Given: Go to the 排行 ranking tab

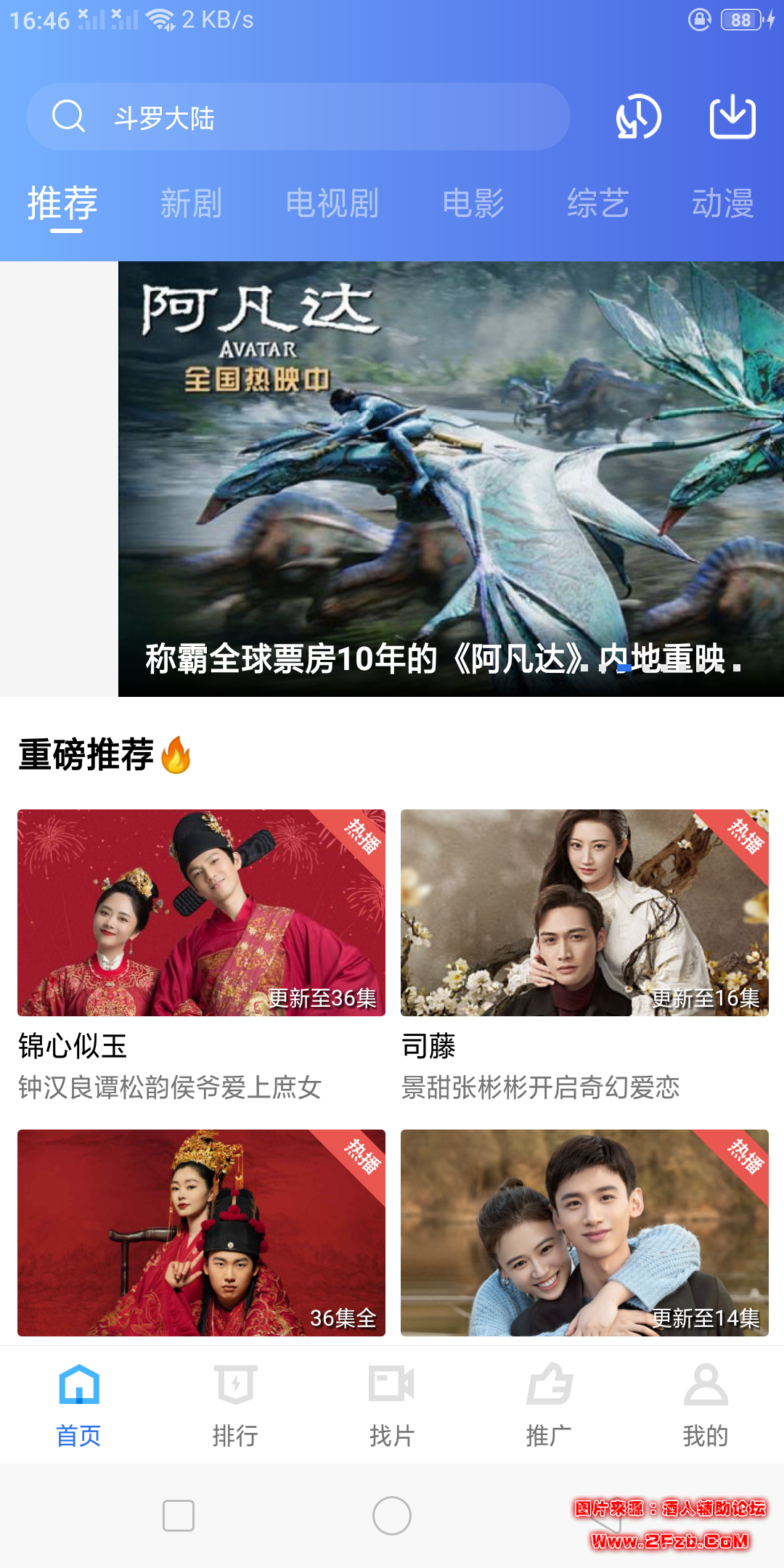Looking at the screenshot, I should click(235, 1405).
